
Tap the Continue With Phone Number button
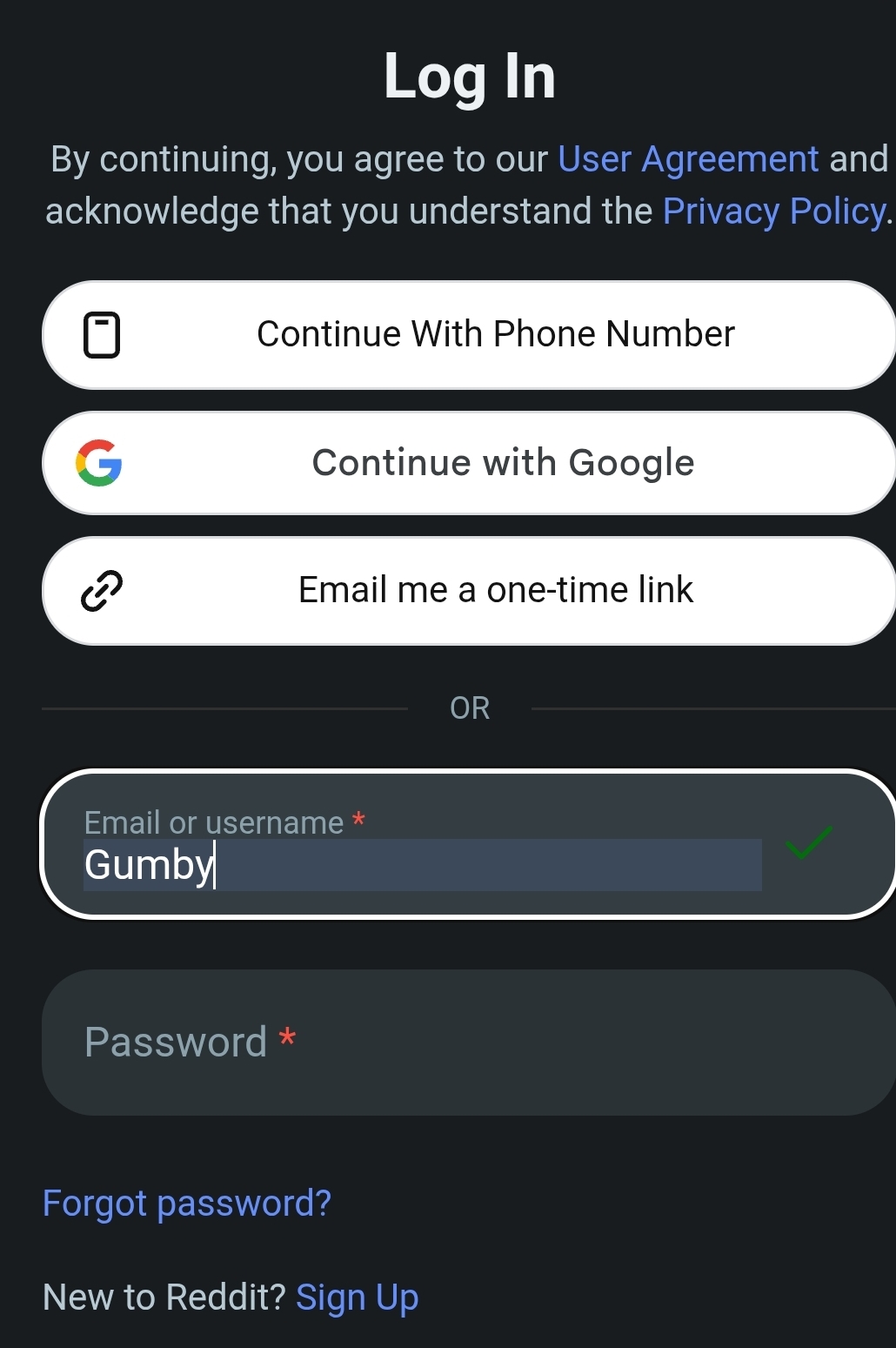(x=493, y=334)
